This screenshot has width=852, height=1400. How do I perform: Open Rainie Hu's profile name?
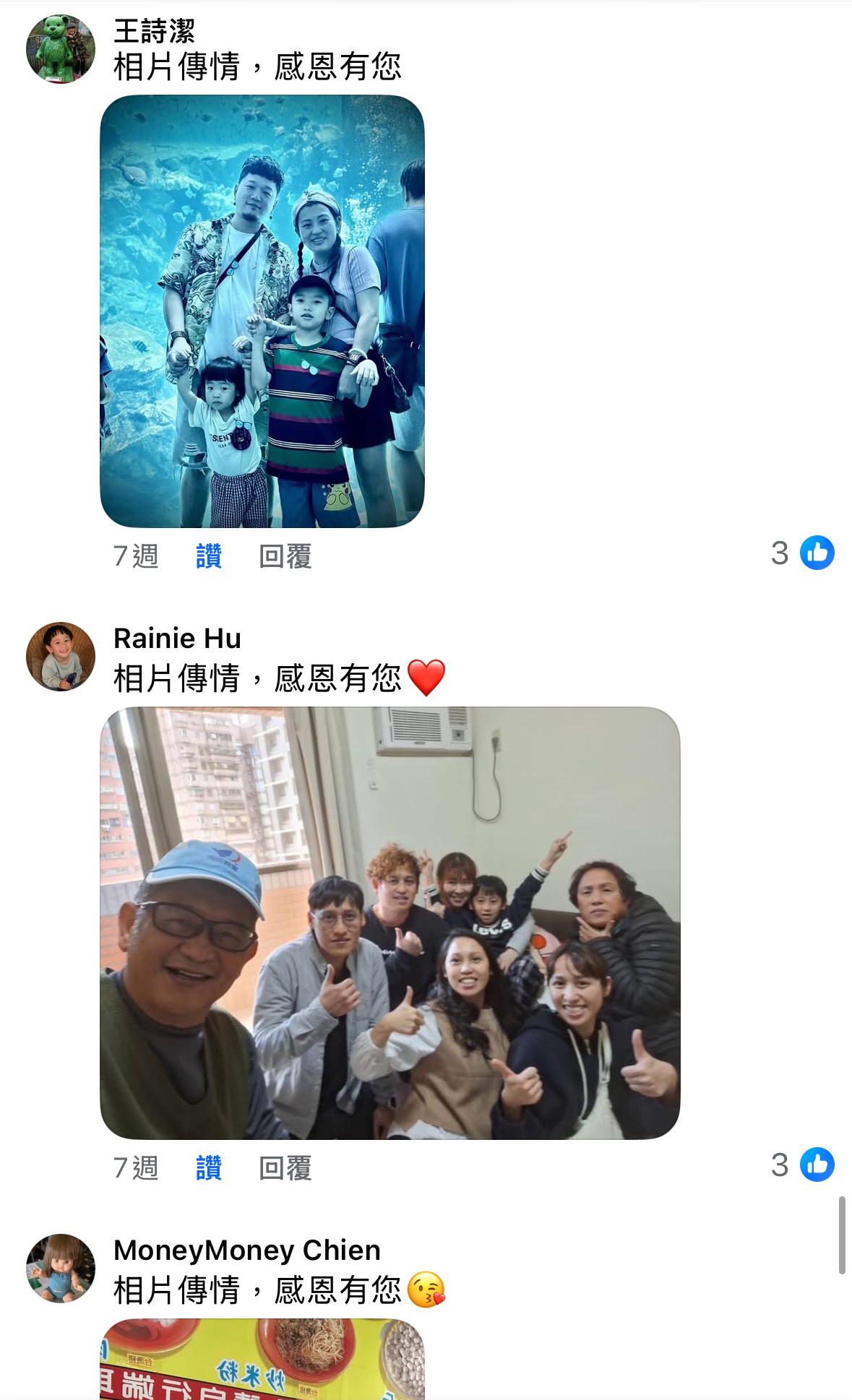coord(177,639)
